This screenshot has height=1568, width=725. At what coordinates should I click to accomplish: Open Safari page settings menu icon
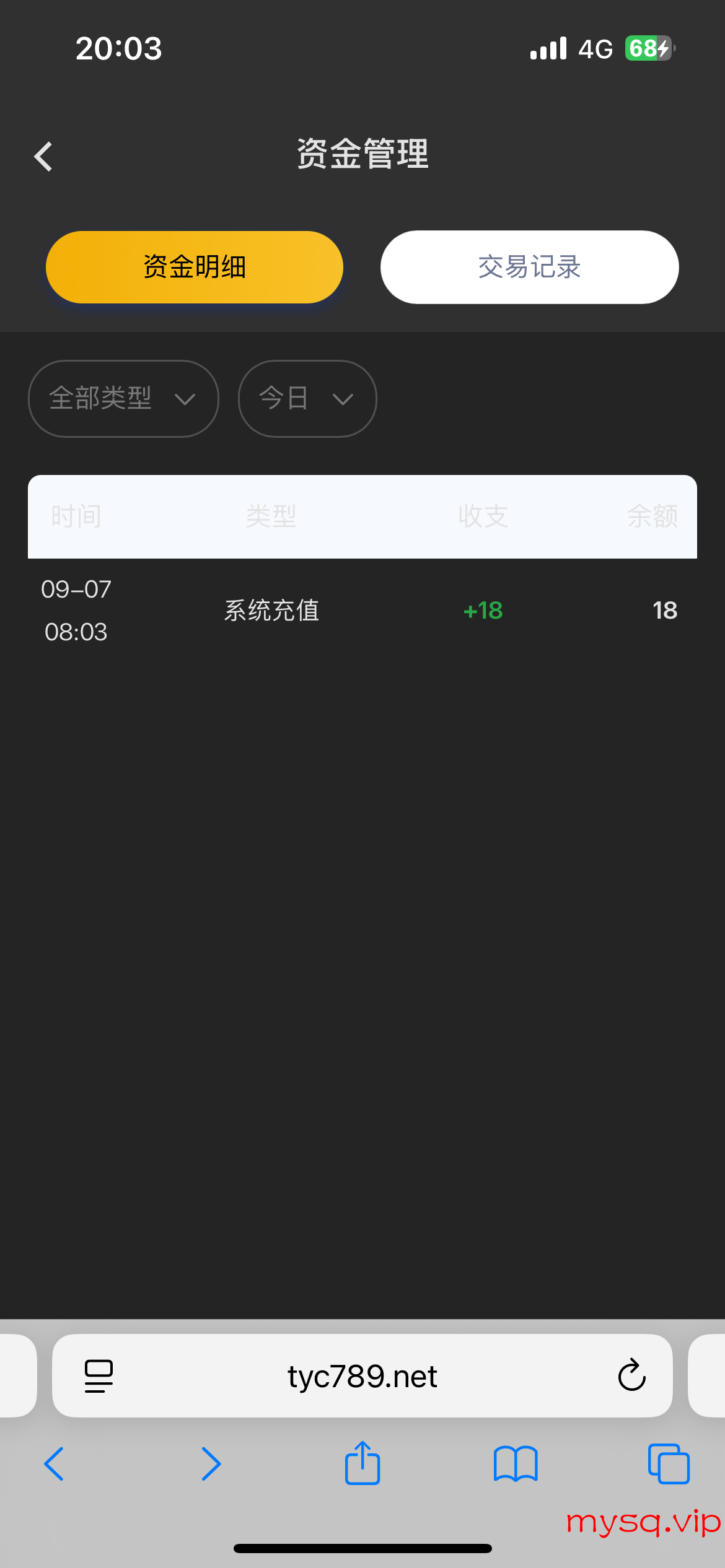coord(99,1376)
